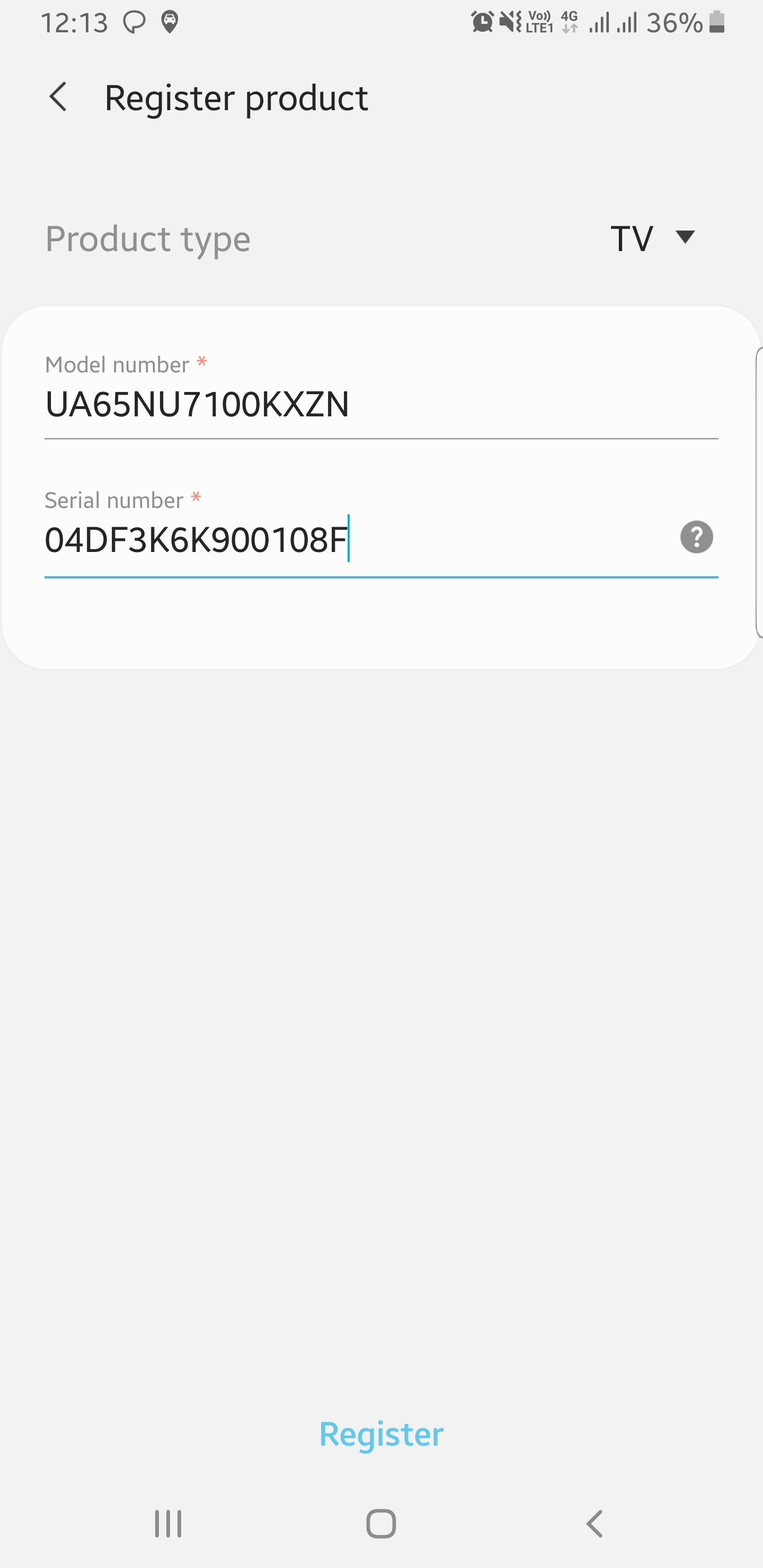The image size is (763, 1568).
Task: Go back from Register product
Action: coord(58,97)
